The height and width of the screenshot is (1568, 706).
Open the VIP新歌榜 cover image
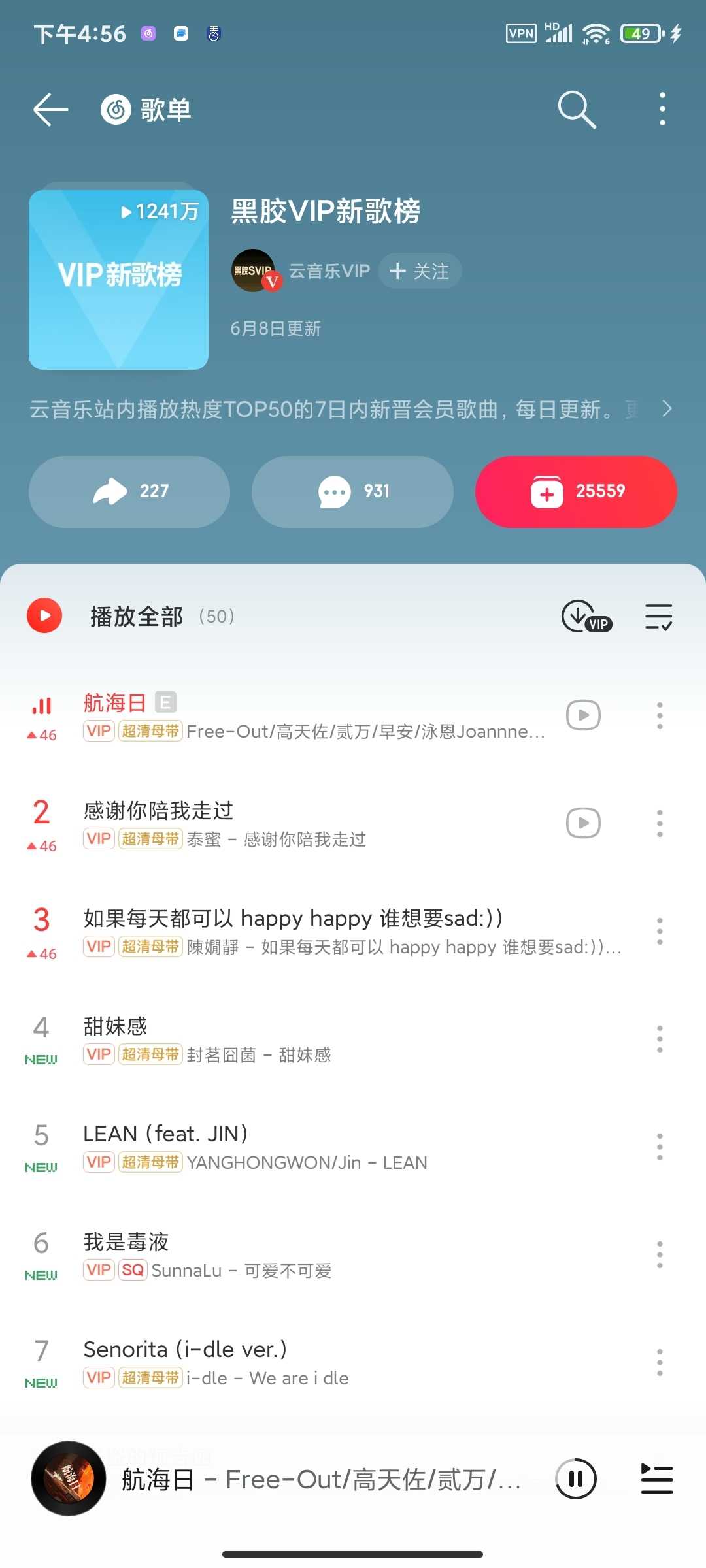point(118,280)
